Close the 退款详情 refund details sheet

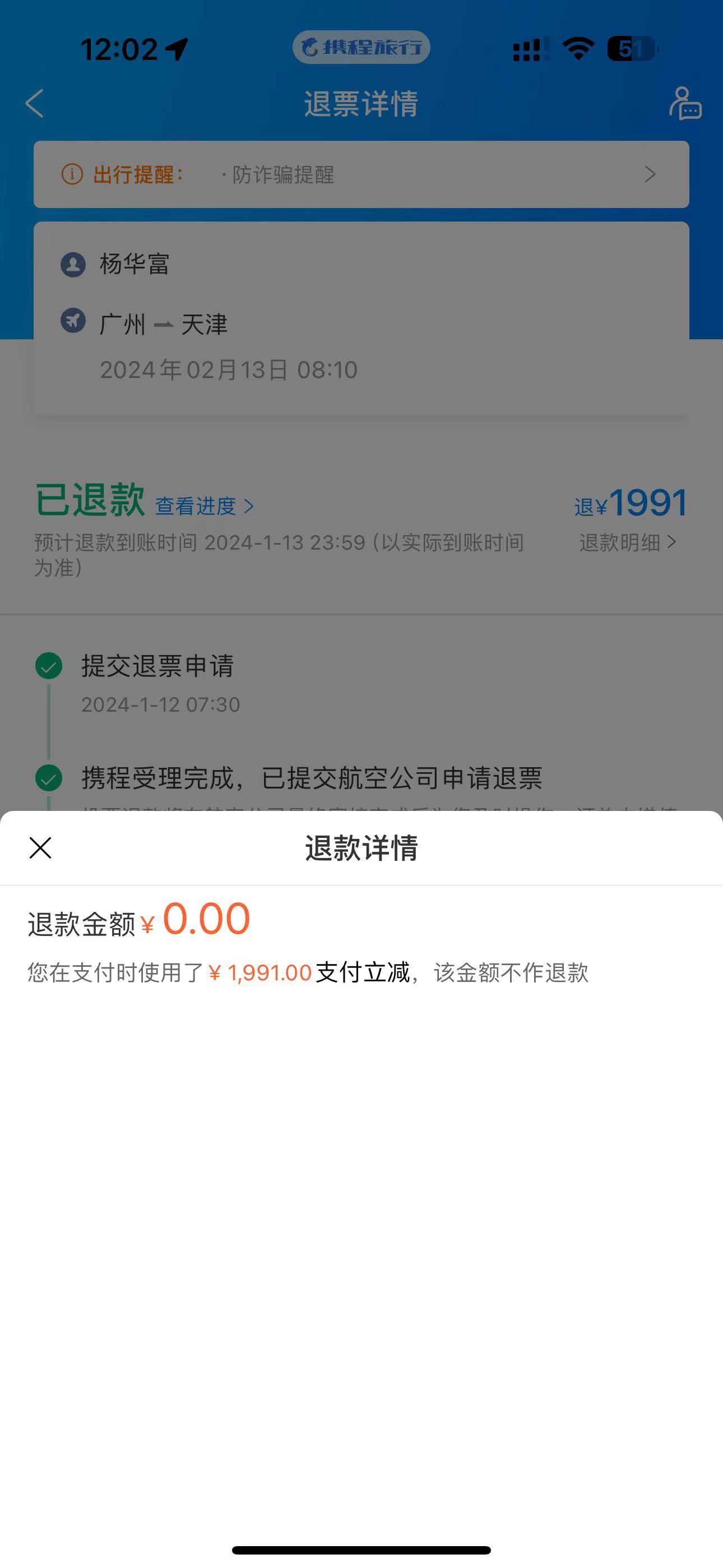pyautogui.click(x=40, y=847)
